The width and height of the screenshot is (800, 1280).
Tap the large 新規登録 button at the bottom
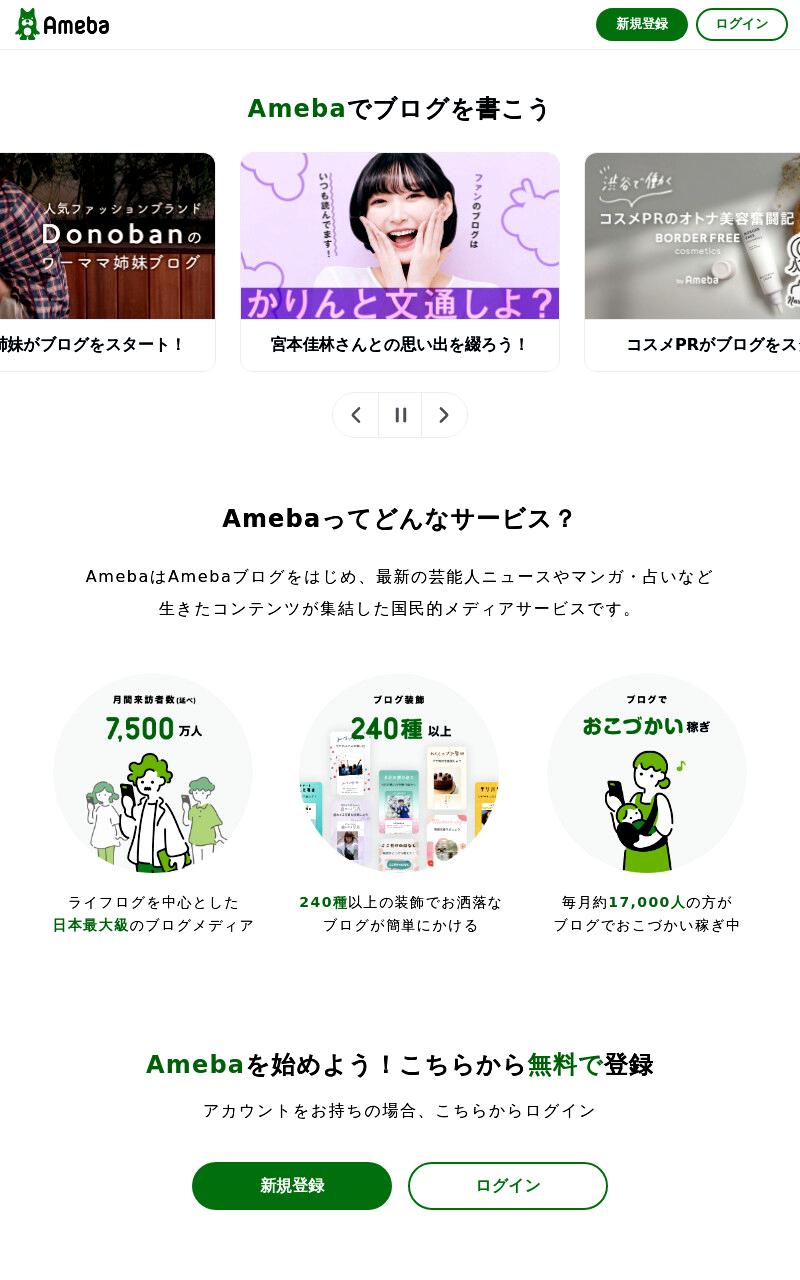(292, 1186)
